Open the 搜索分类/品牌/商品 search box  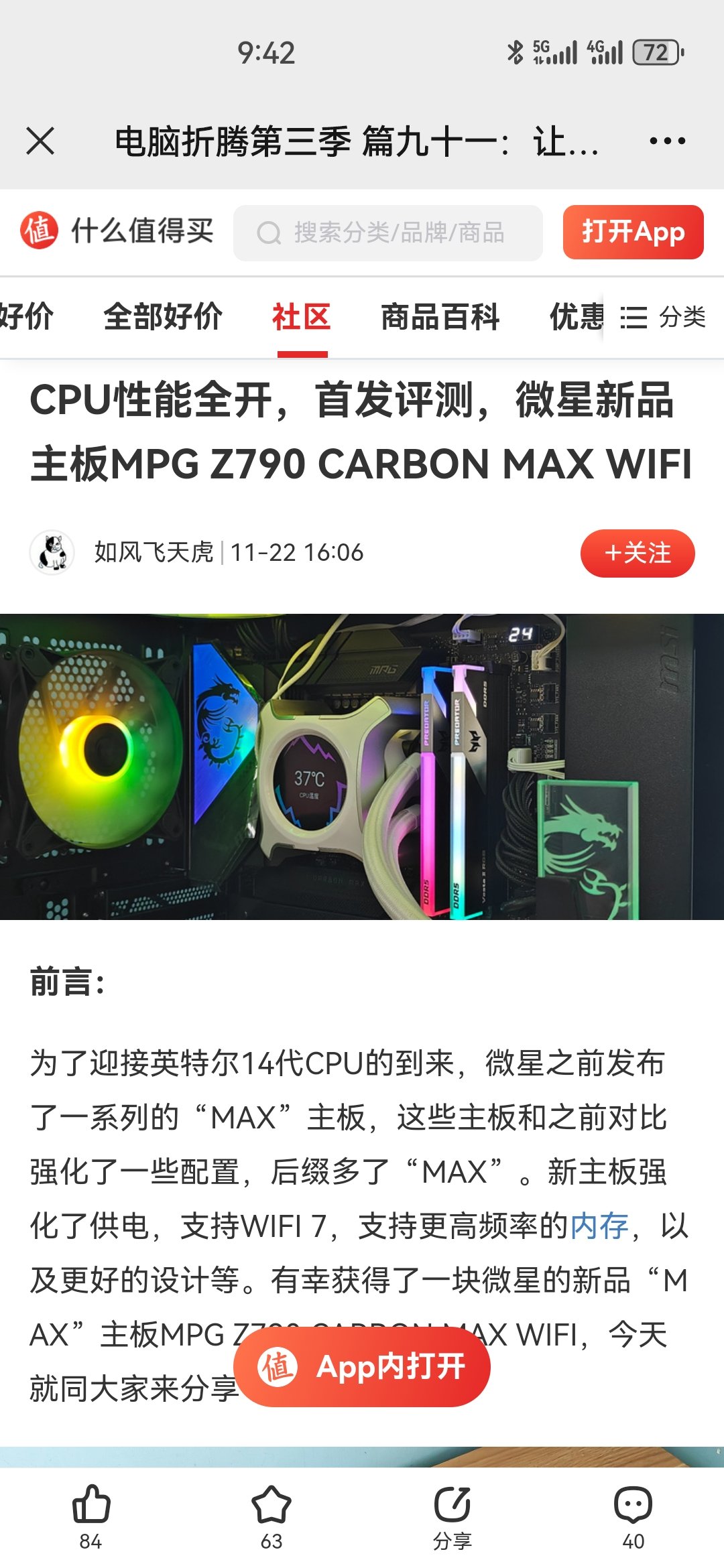tap(387, 233)
